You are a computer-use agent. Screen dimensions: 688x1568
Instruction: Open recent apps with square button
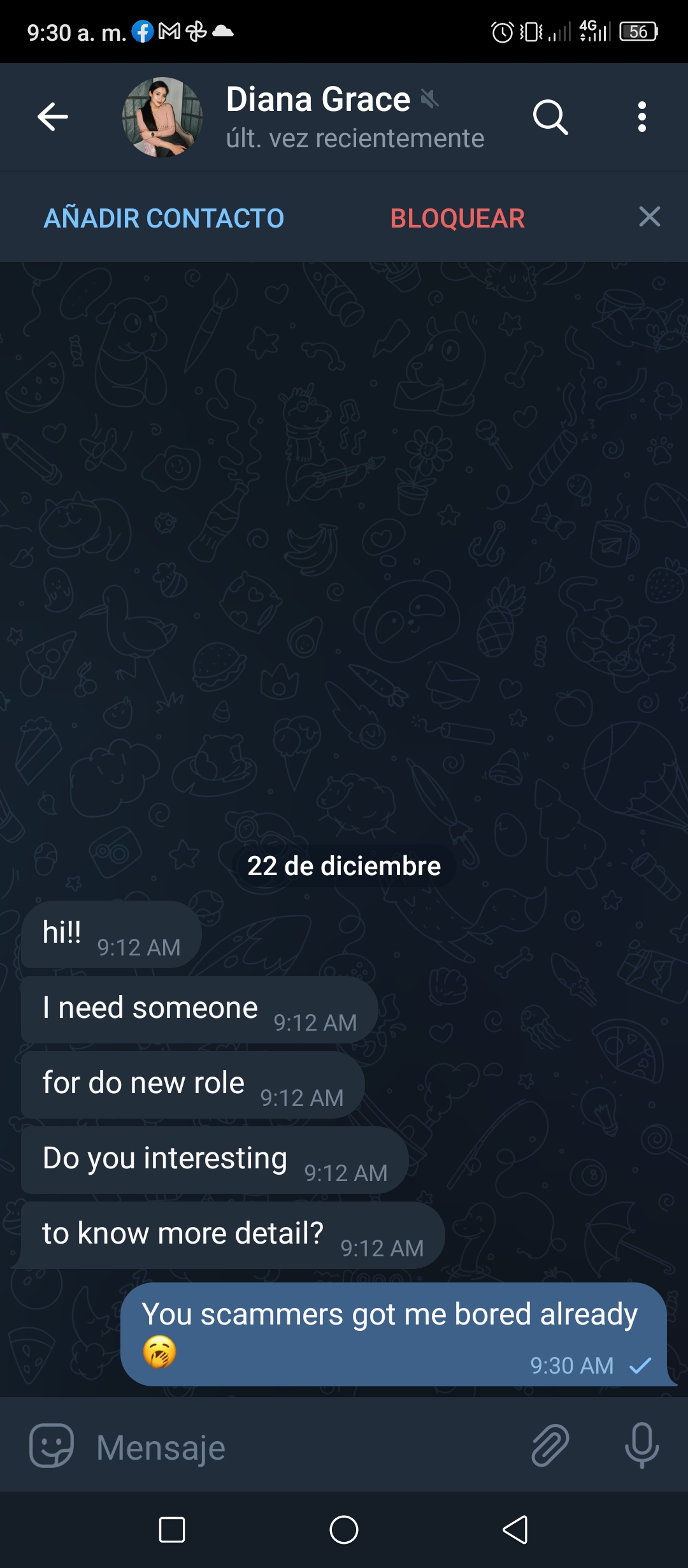tap(172, 1530)
